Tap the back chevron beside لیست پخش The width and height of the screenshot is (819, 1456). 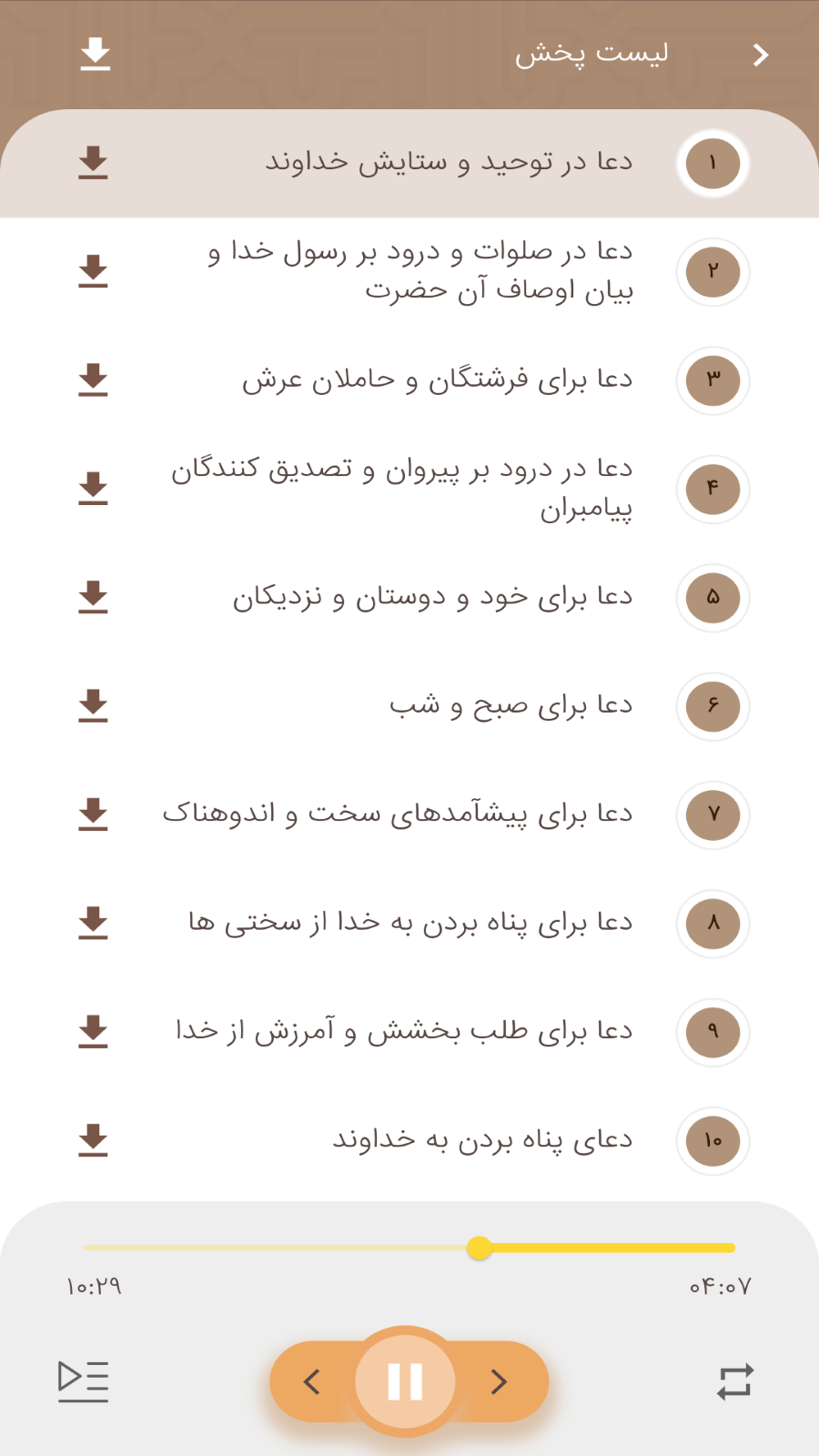click(761, 55)
